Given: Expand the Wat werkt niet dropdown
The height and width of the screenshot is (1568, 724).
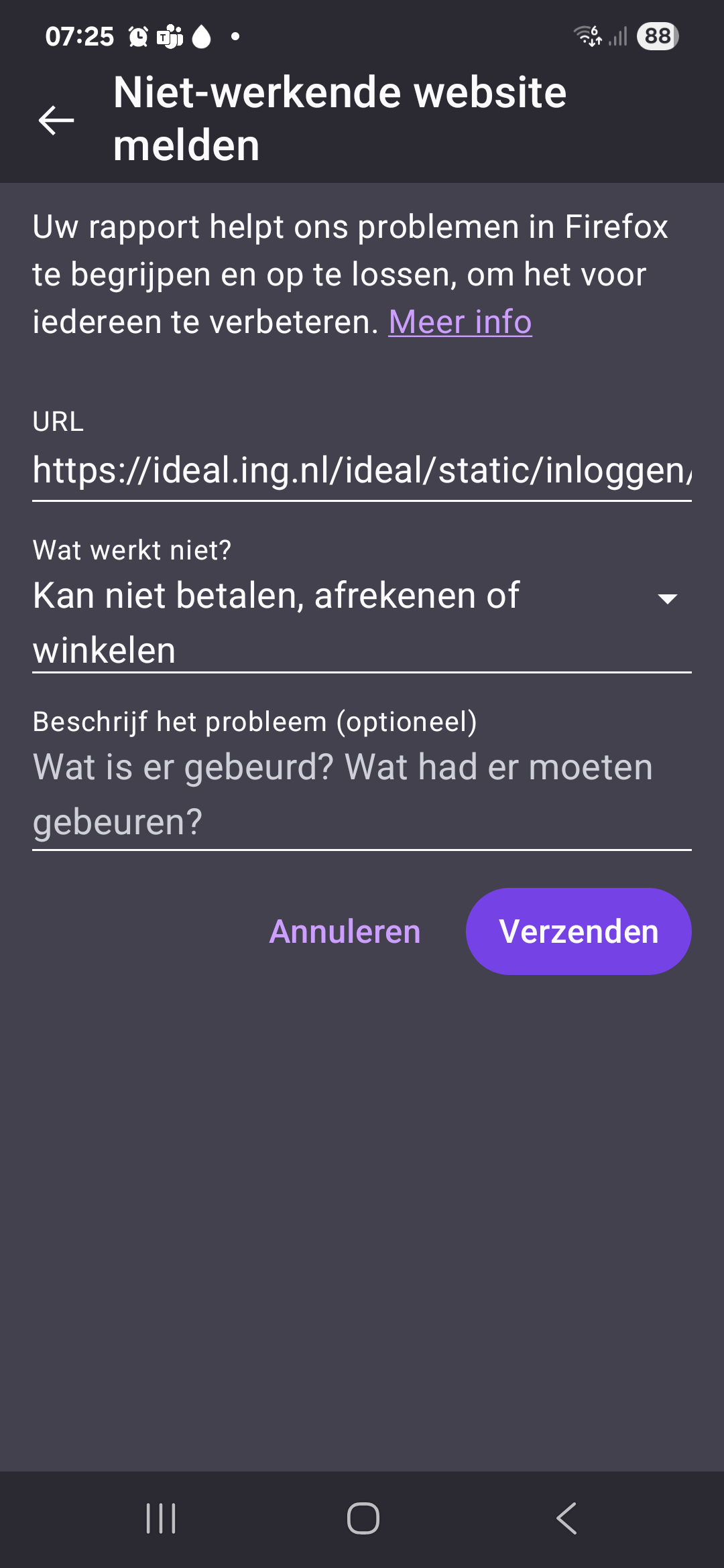Looking at the screenshot, I should click(362, 622).
